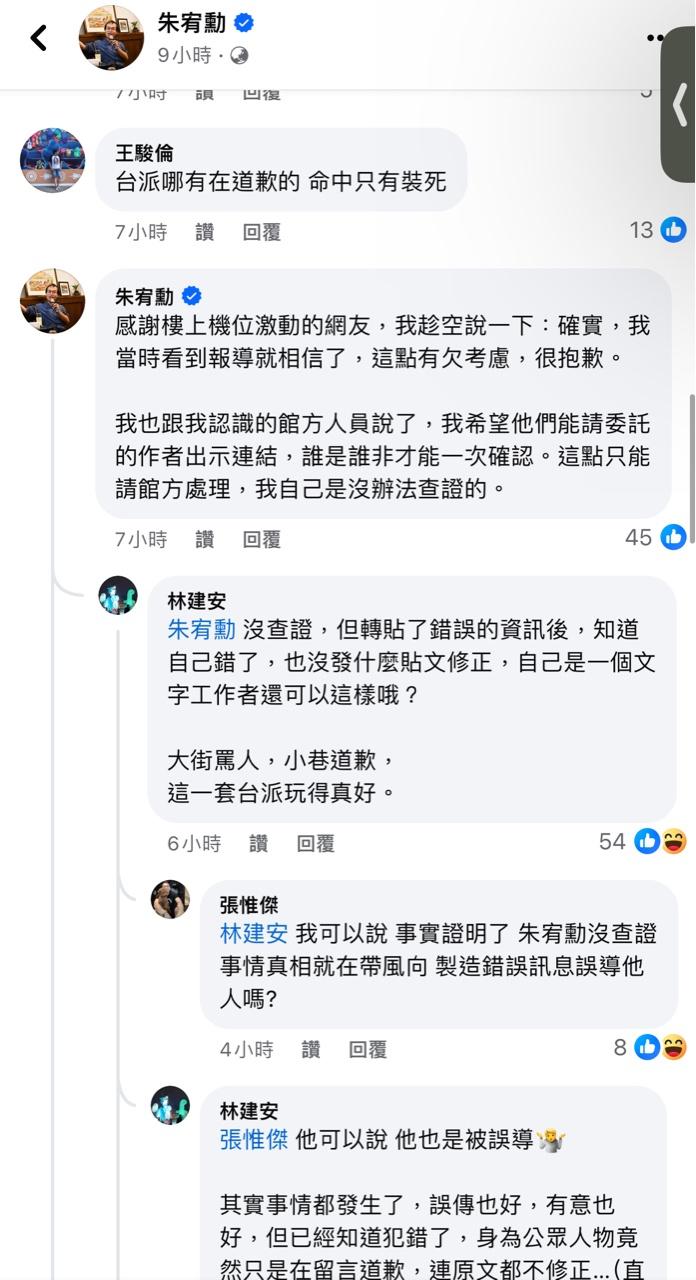The image size is (696, 1280).
Task: Open the 張惟傑 mention in 林建安's last reply
Action: click(x=253, y=1140)
